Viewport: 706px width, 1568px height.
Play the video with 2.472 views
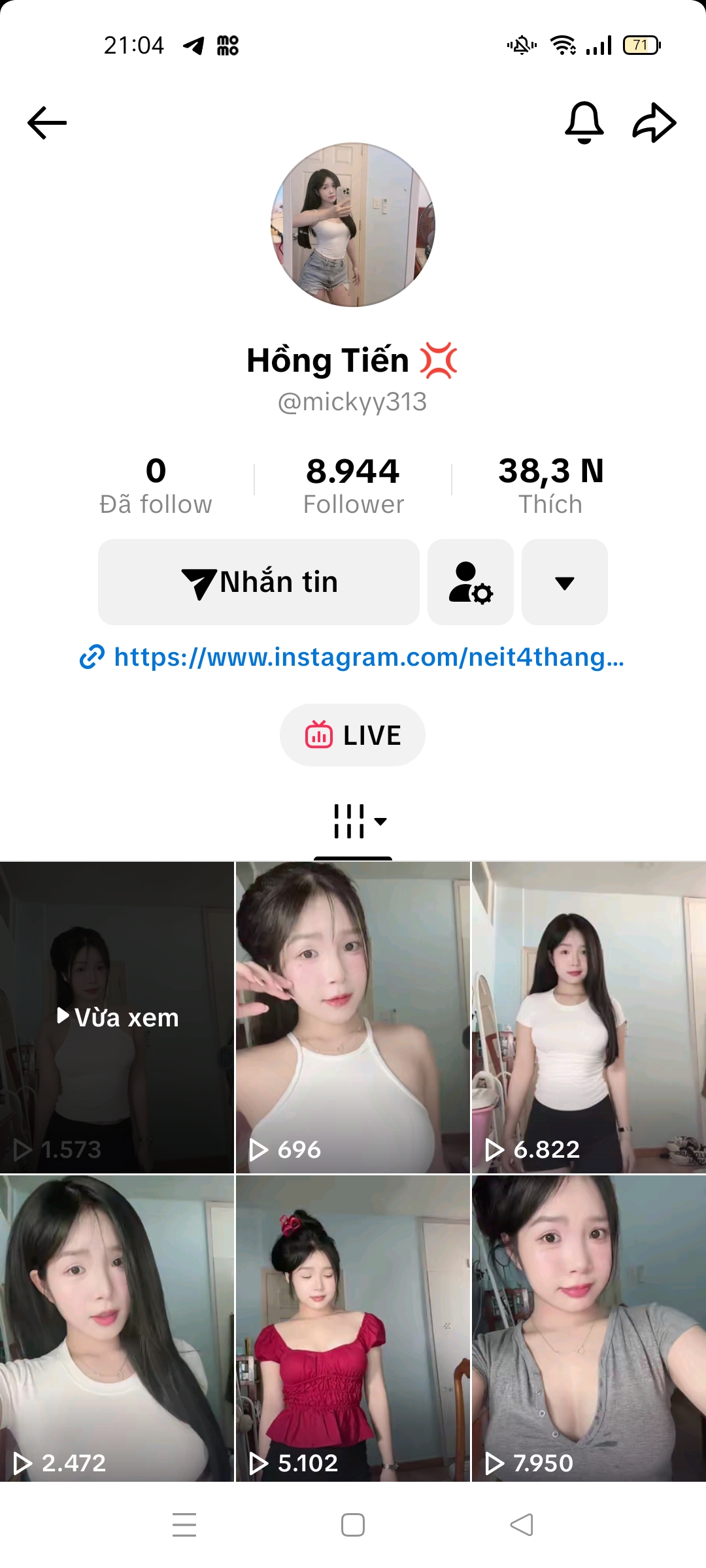pyautogui.click(x=117, y=1330)
